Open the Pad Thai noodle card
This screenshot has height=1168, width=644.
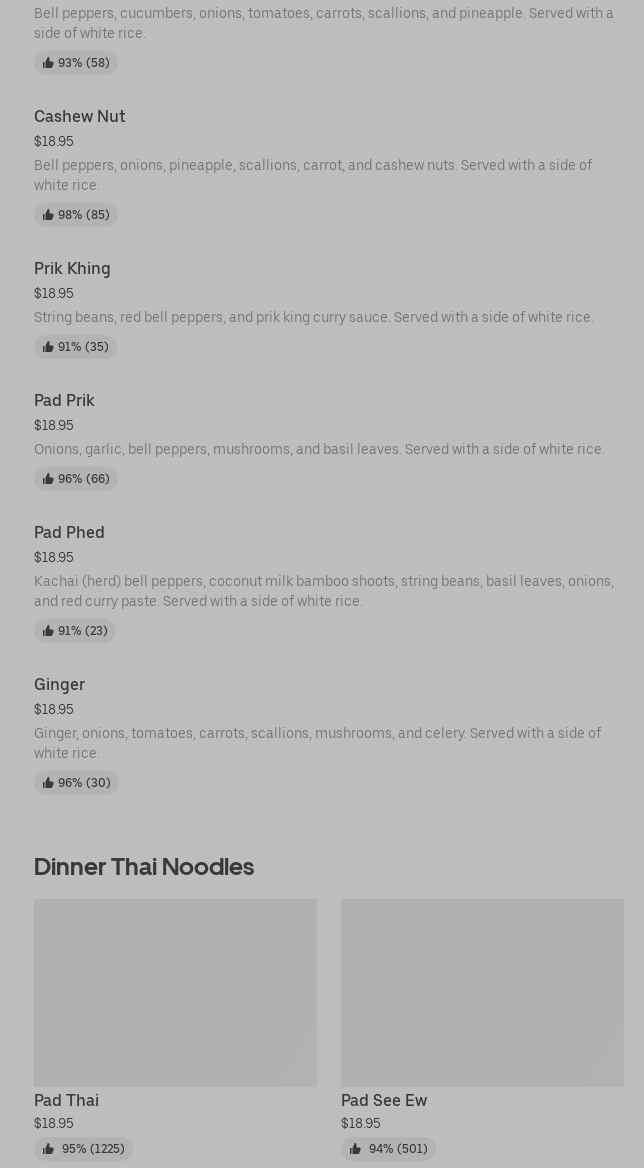click(175, 993)
